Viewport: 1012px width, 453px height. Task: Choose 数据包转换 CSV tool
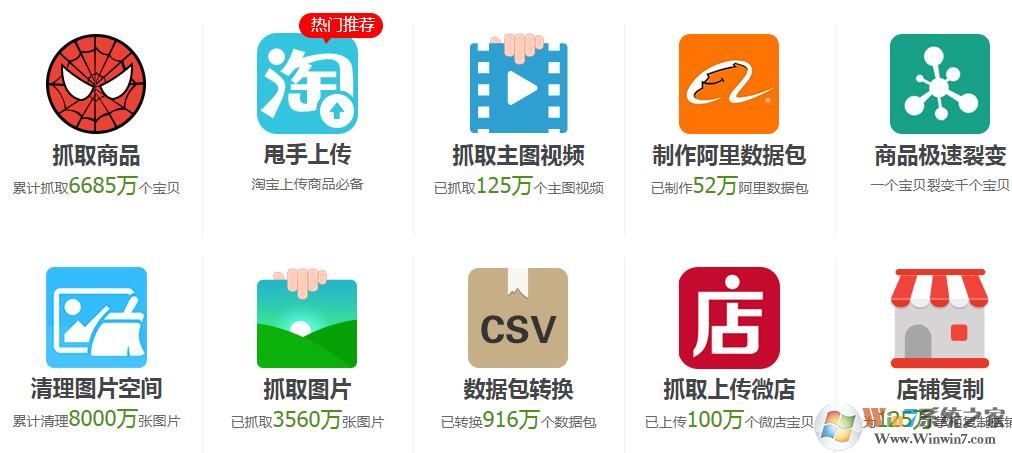(x=518, y=318)
